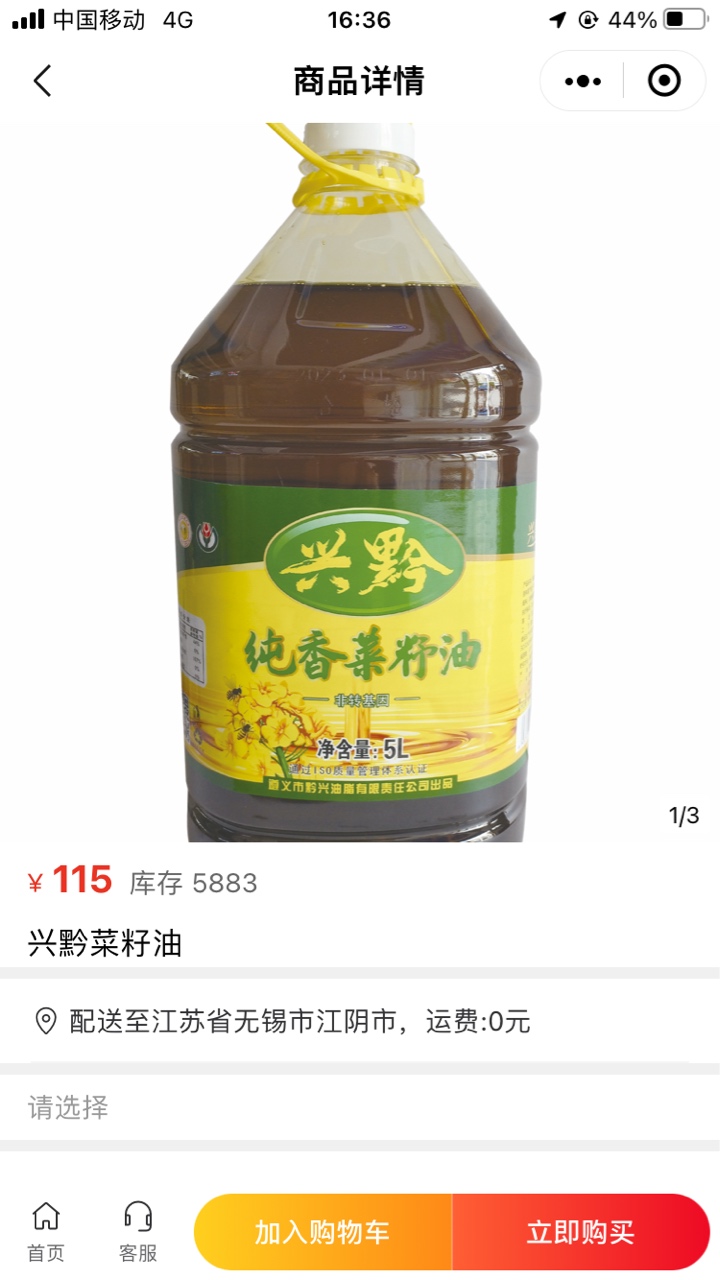Open the 兴黔 rapeseed oil product image
The height and width of the screenshot is (1280, 720).
pos(358,482)
